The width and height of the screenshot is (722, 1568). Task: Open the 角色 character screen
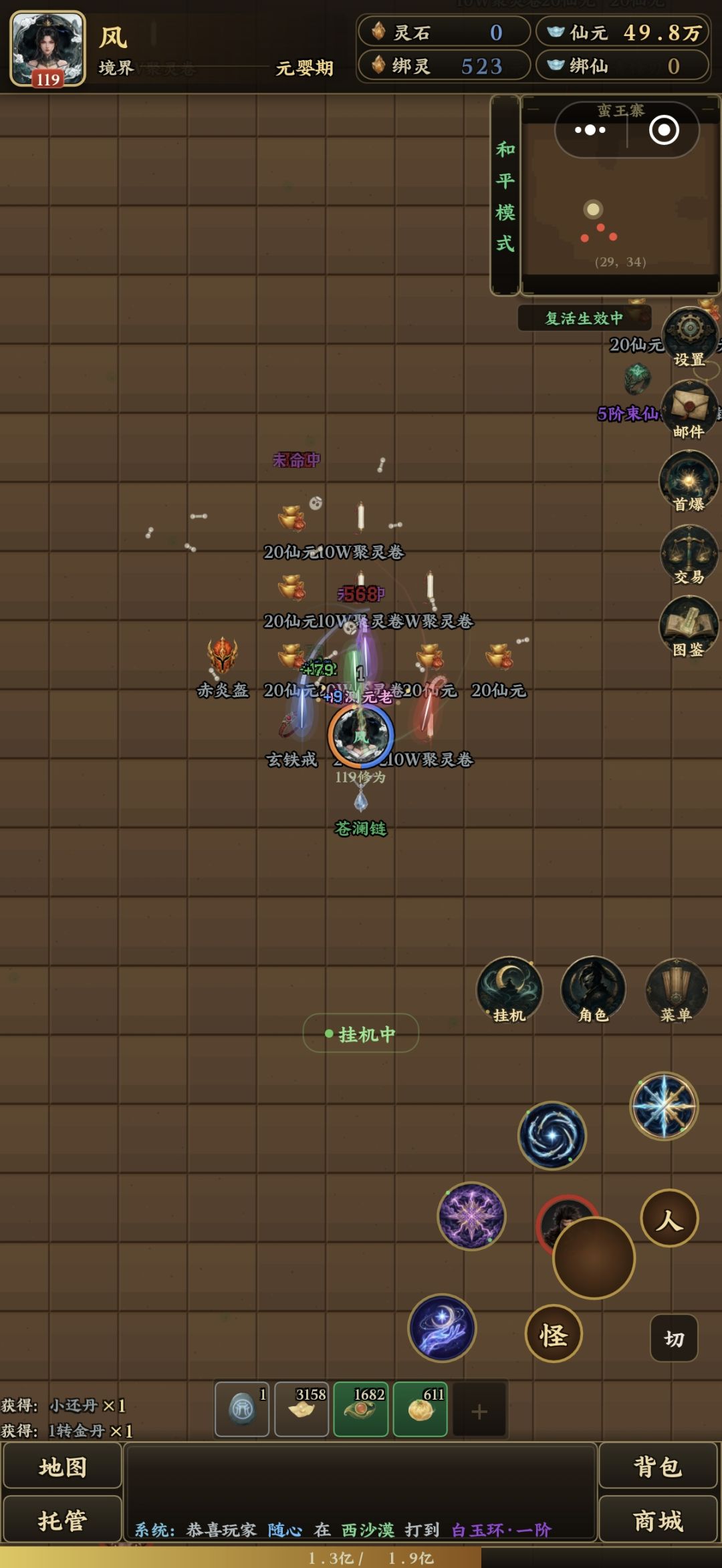pyautogui.click(x=593, y=990)
